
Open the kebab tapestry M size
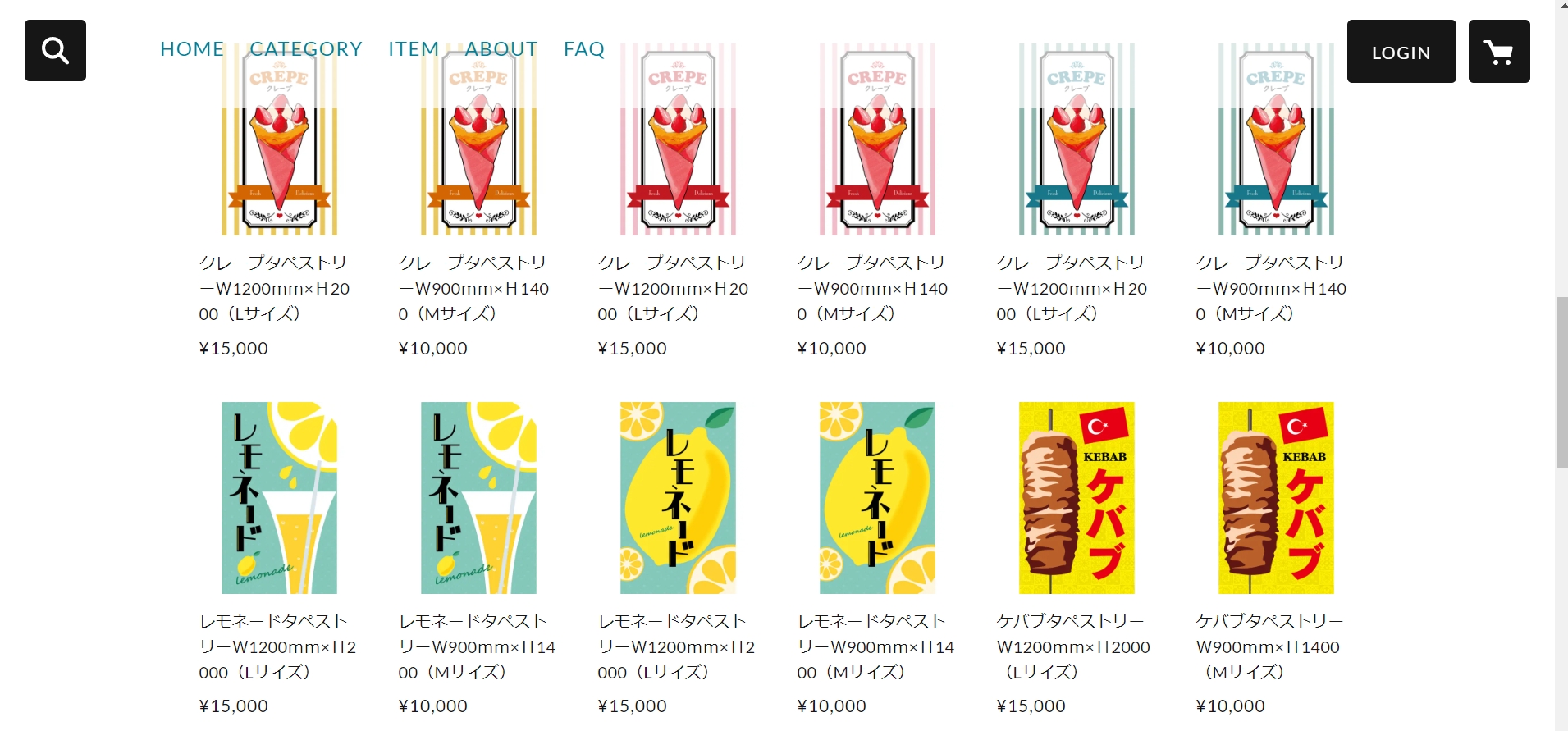tap(1276, 497)
